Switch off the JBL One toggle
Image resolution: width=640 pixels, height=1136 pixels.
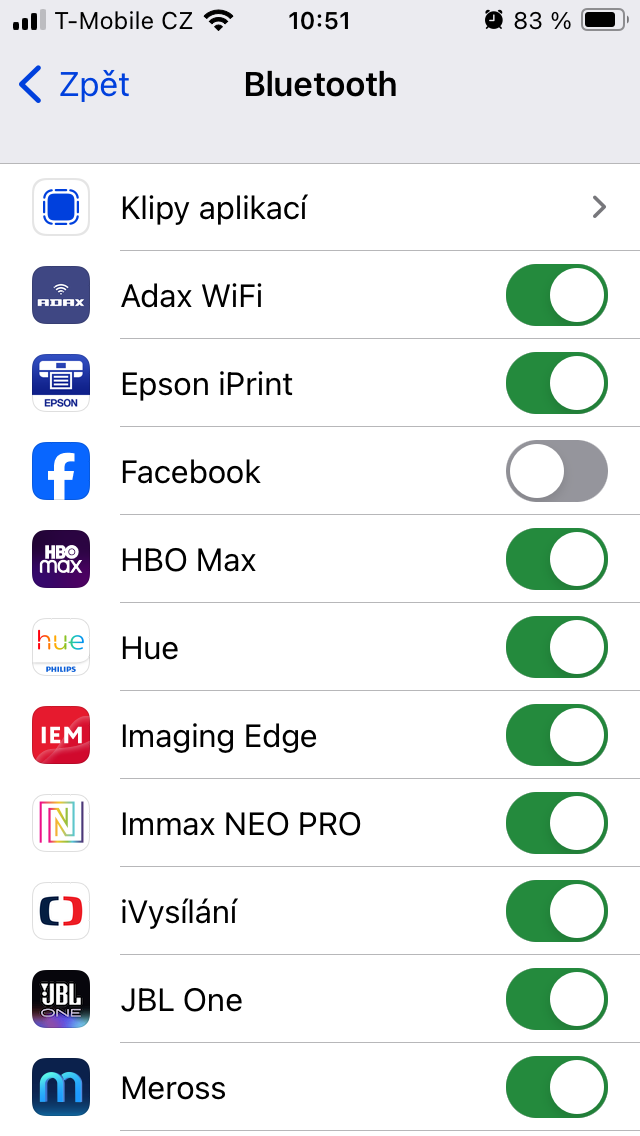[x=556, y=1000]
